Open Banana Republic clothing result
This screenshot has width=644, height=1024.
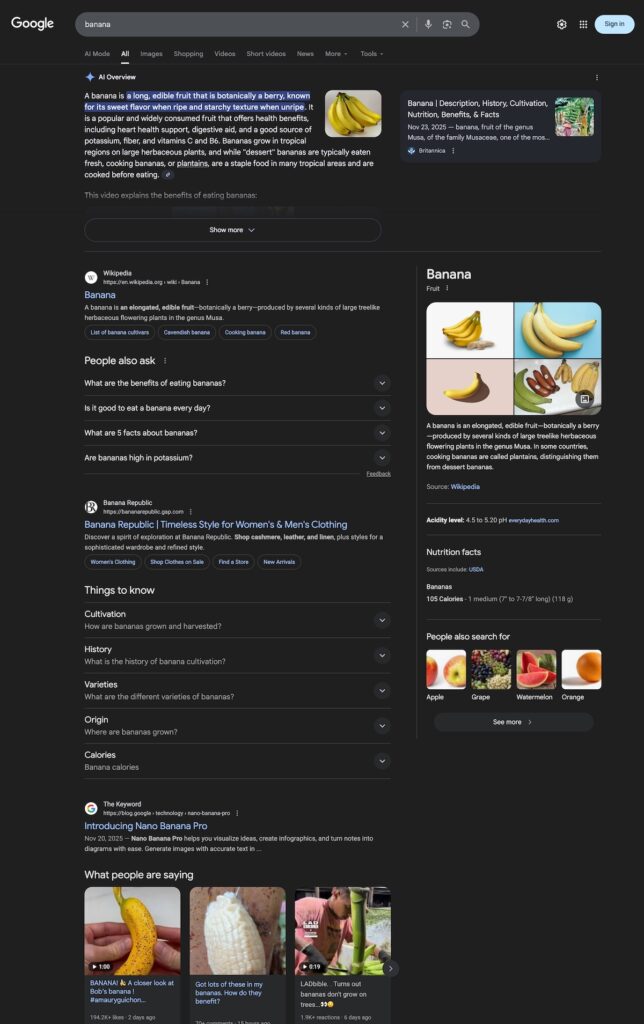215,524
